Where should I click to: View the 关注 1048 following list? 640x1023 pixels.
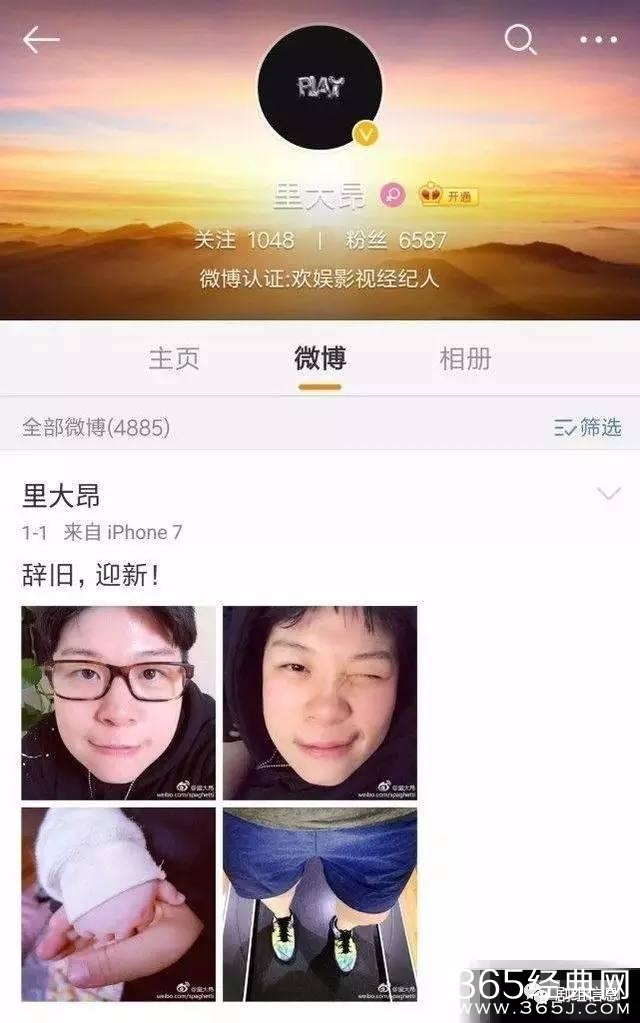click(244, 240)
